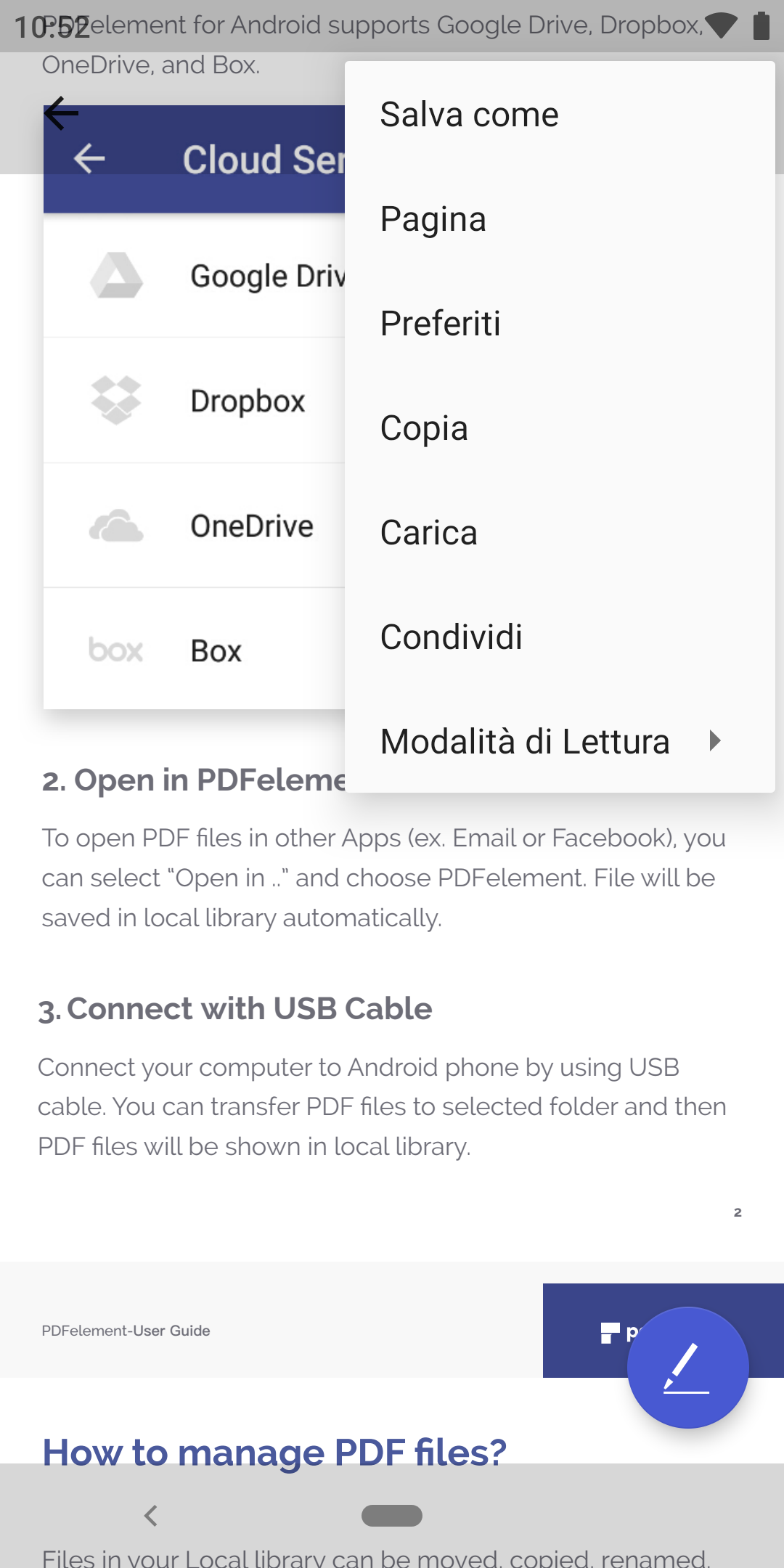Expand the Modalità di Lettura submenu

[x=560, y=741]
